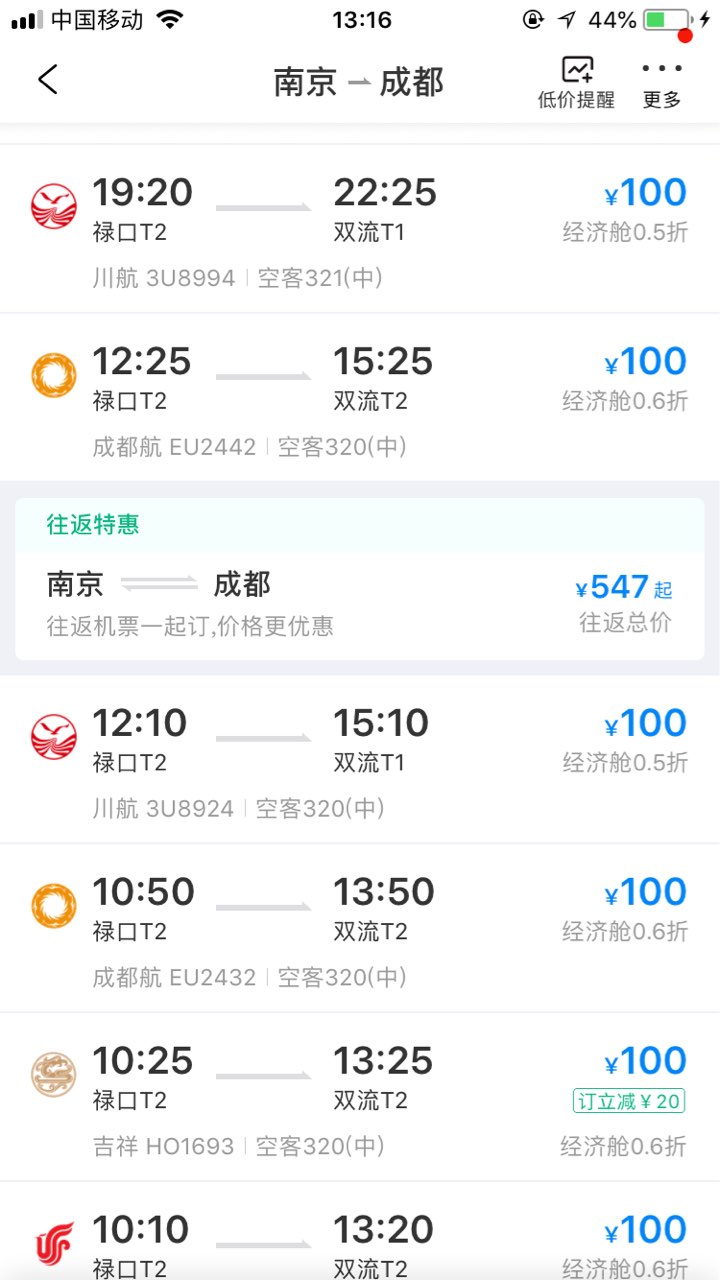
Task: Select the Air China flight at 10:10
Action: (x=360, y=1231)
